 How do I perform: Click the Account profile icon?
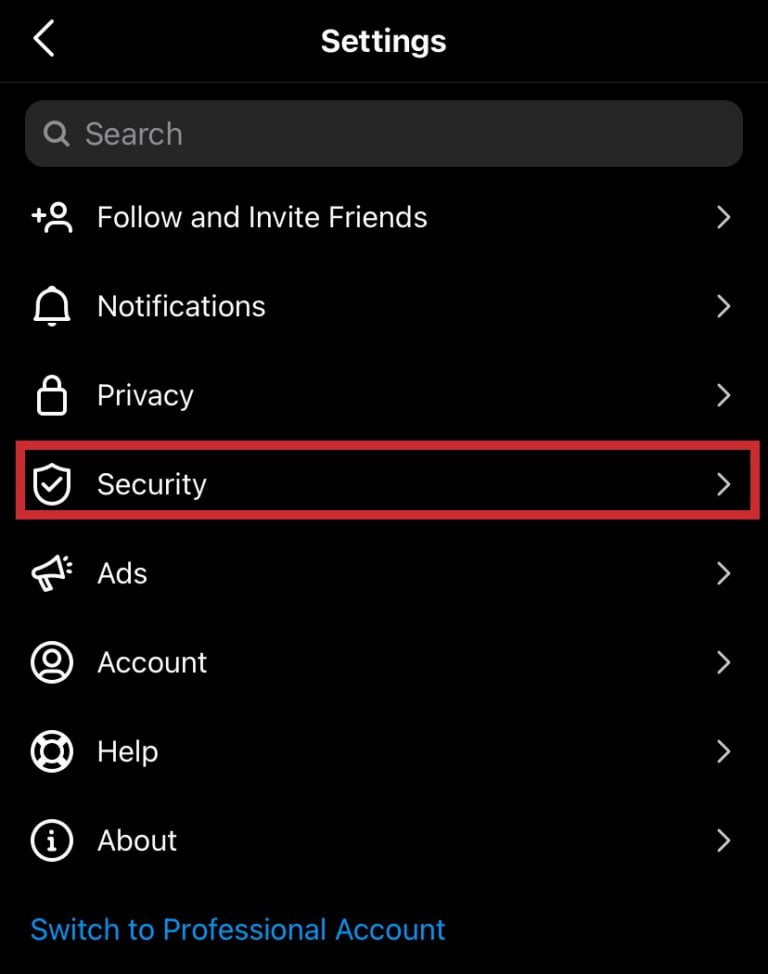(51, 662)
